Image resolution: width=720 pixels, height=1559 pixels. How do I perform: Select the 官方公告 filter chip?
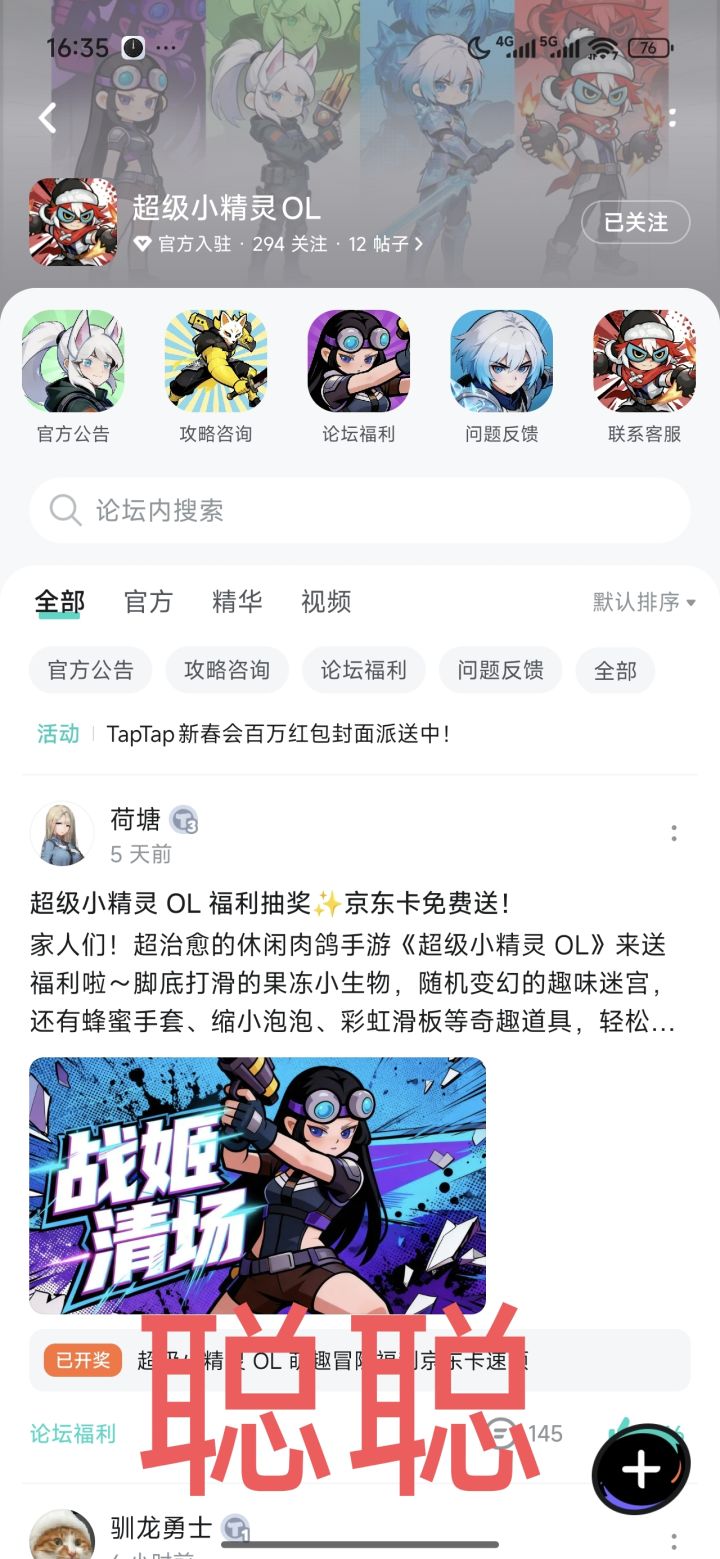(89, 670)
